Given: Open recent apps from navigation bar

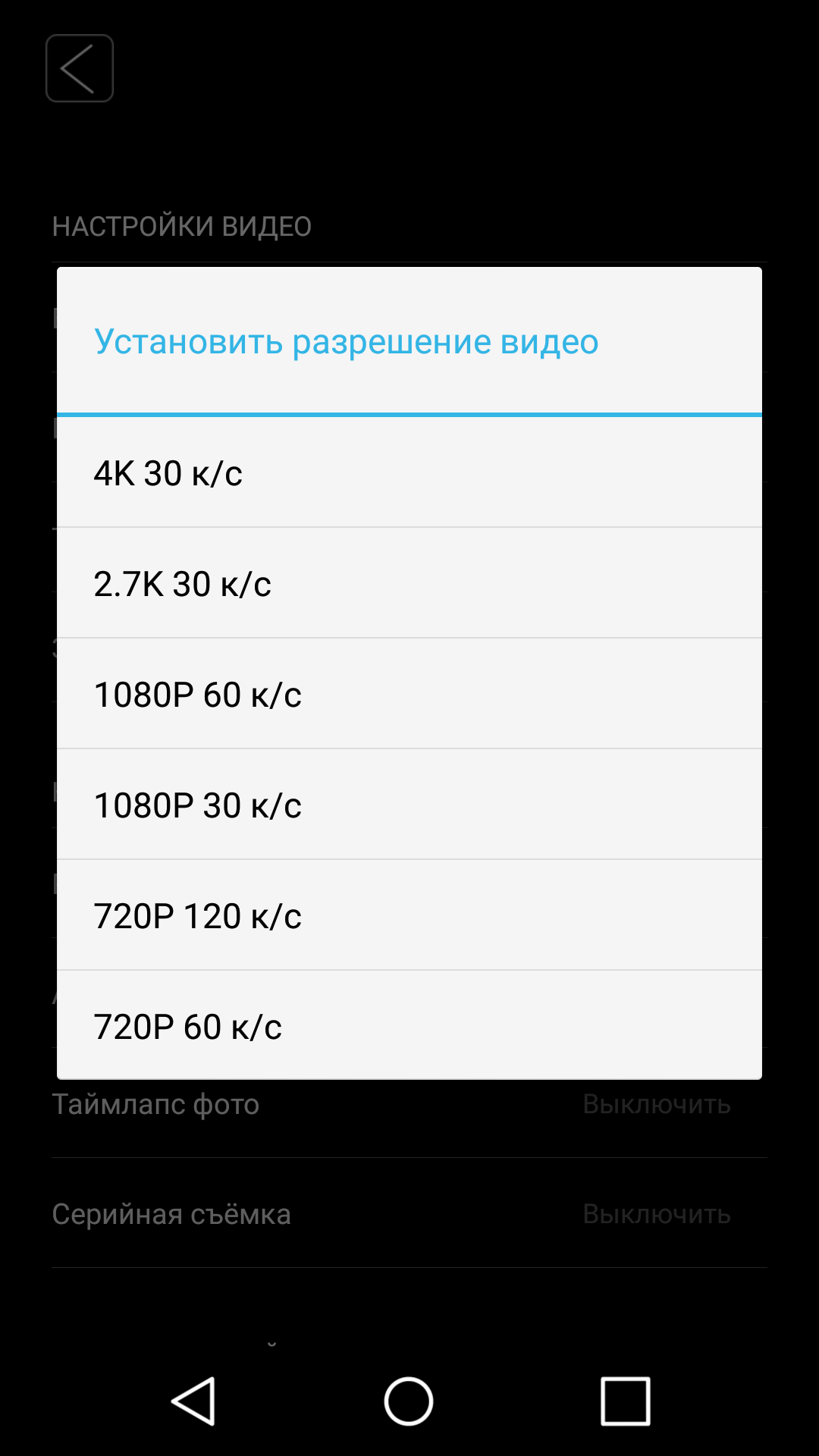Looking at the screenshot, I should (626, 1401).
